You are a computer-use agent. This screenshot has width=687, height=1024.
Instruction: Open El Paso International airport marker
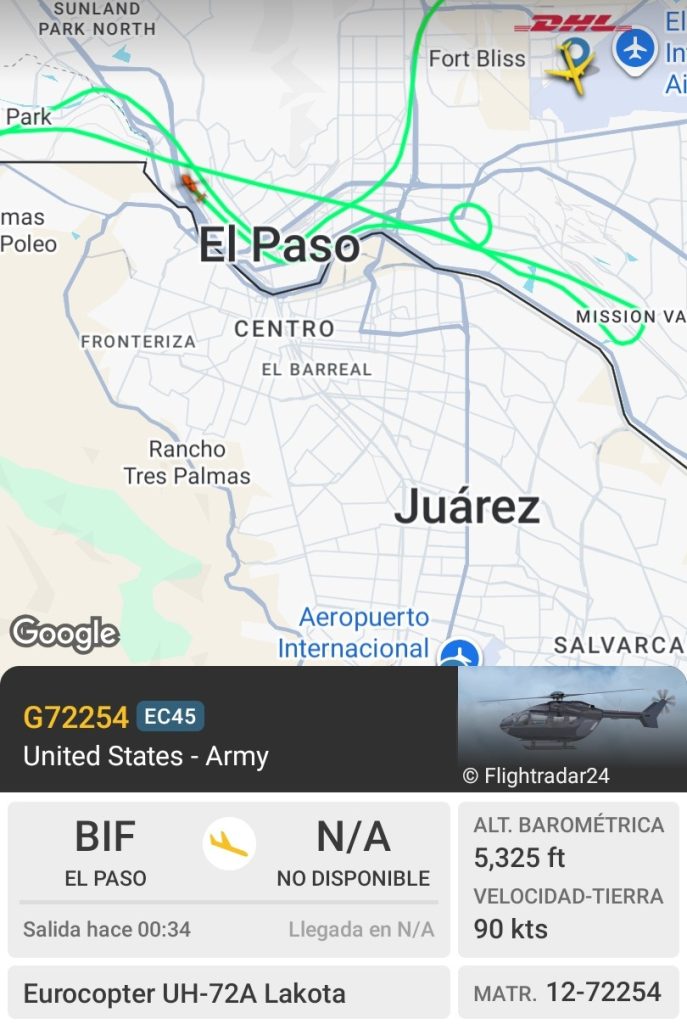coord(634,47)
